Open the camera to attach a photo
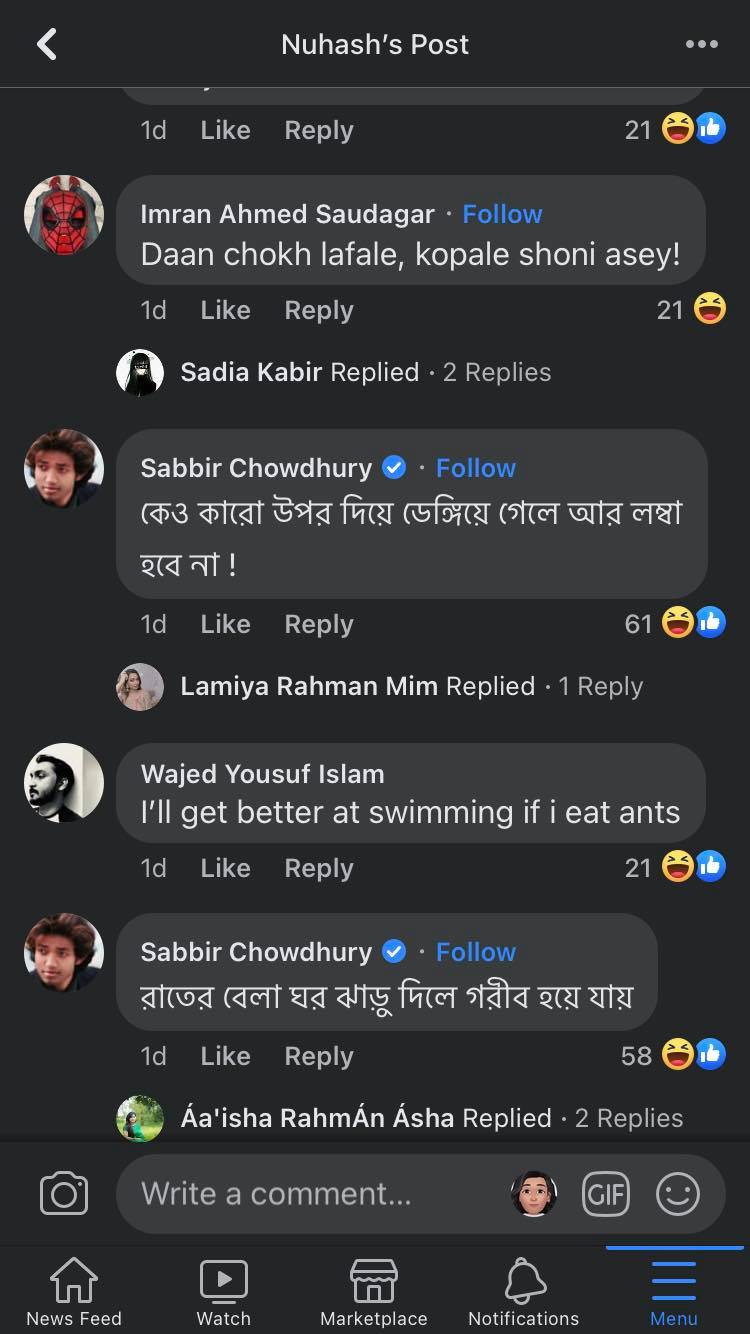750x1334 pixels. 64,1193
